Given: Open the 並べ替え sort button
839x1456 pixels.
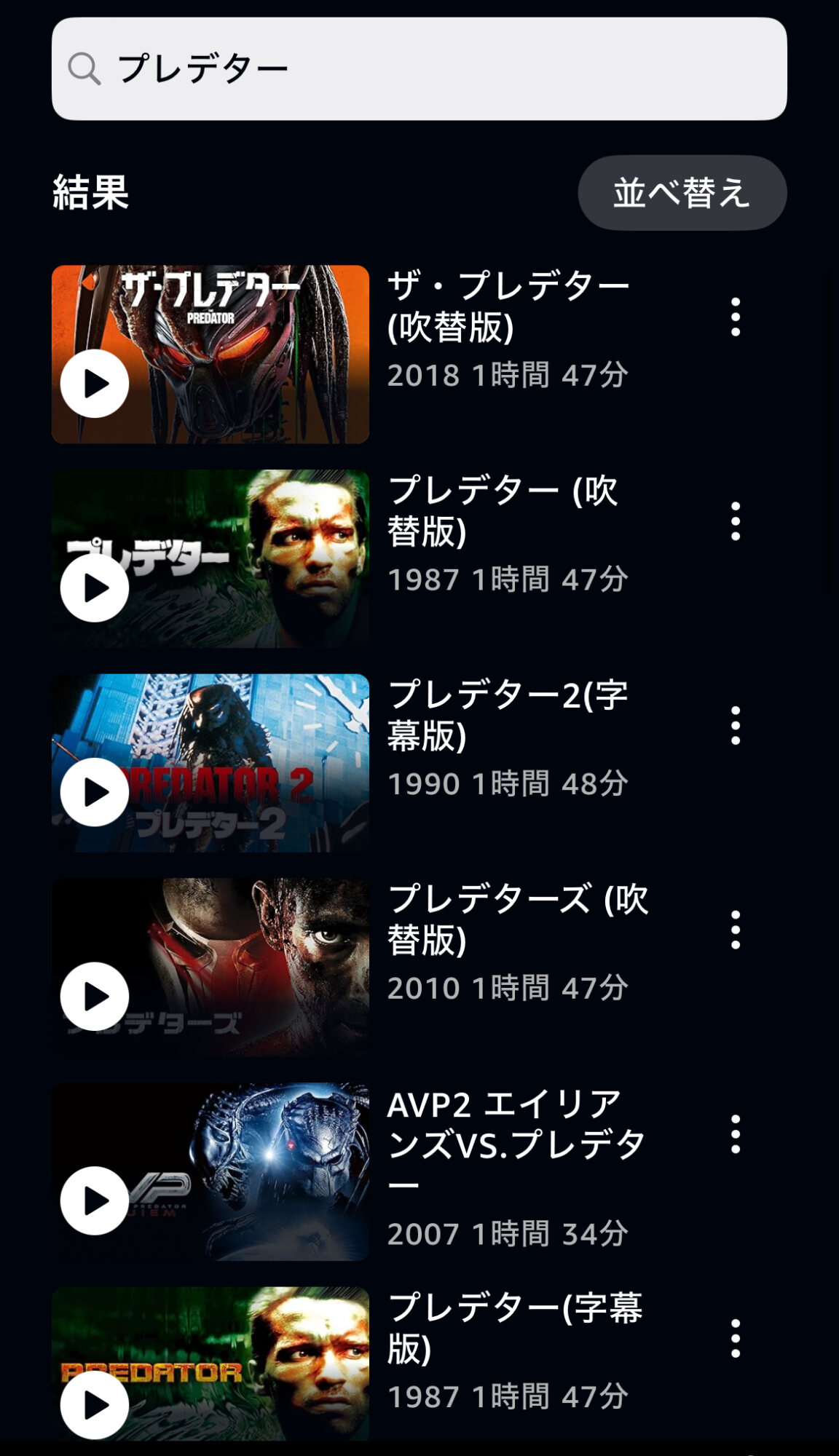Looking at the screenshot, I should (x=682, y=193).
